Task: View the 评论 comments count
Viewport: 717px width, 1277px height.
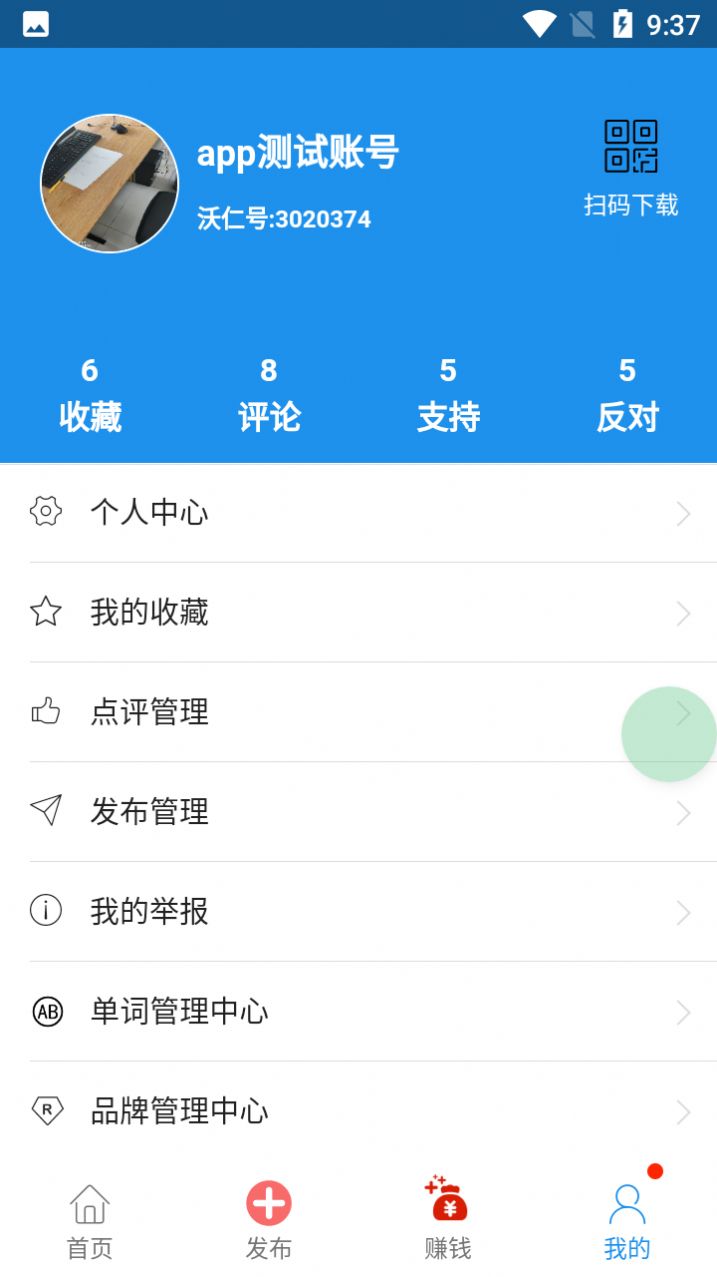Action: pyautogui.click(x=269, y=395)
